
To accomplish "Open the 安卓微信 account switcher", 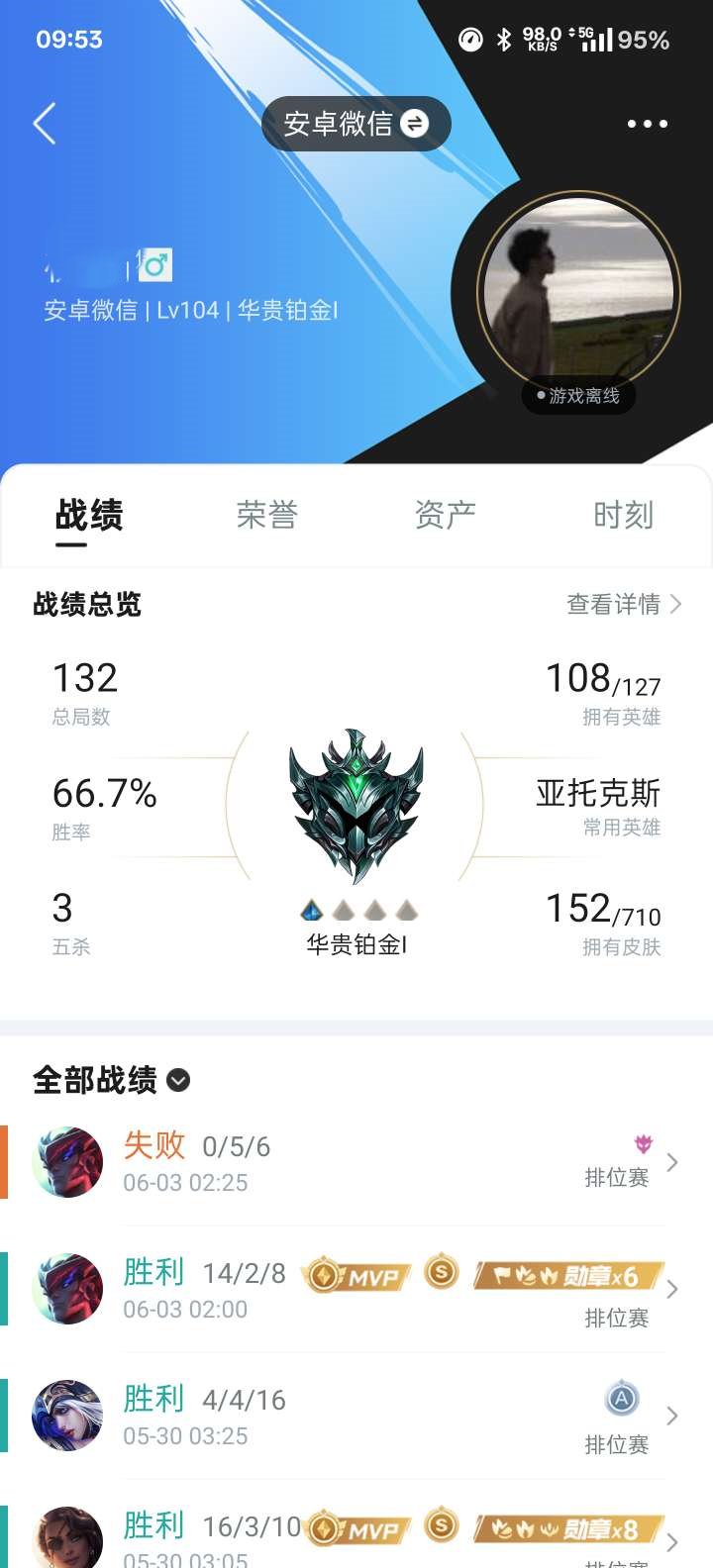I will (x=356, y=123).
